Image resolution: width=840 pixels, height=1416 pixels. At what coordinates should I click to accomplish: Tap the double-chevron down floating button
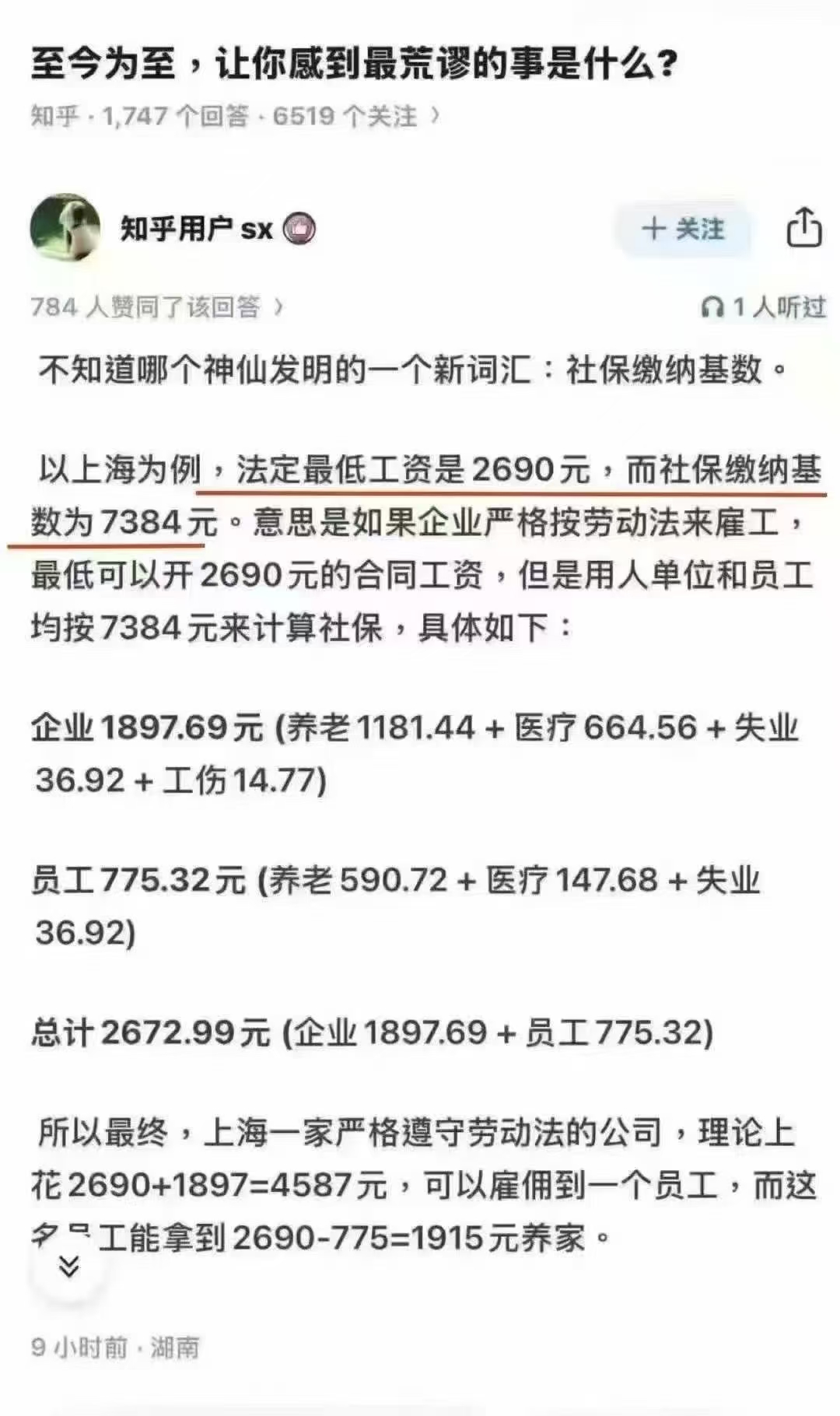point(68,1267)
